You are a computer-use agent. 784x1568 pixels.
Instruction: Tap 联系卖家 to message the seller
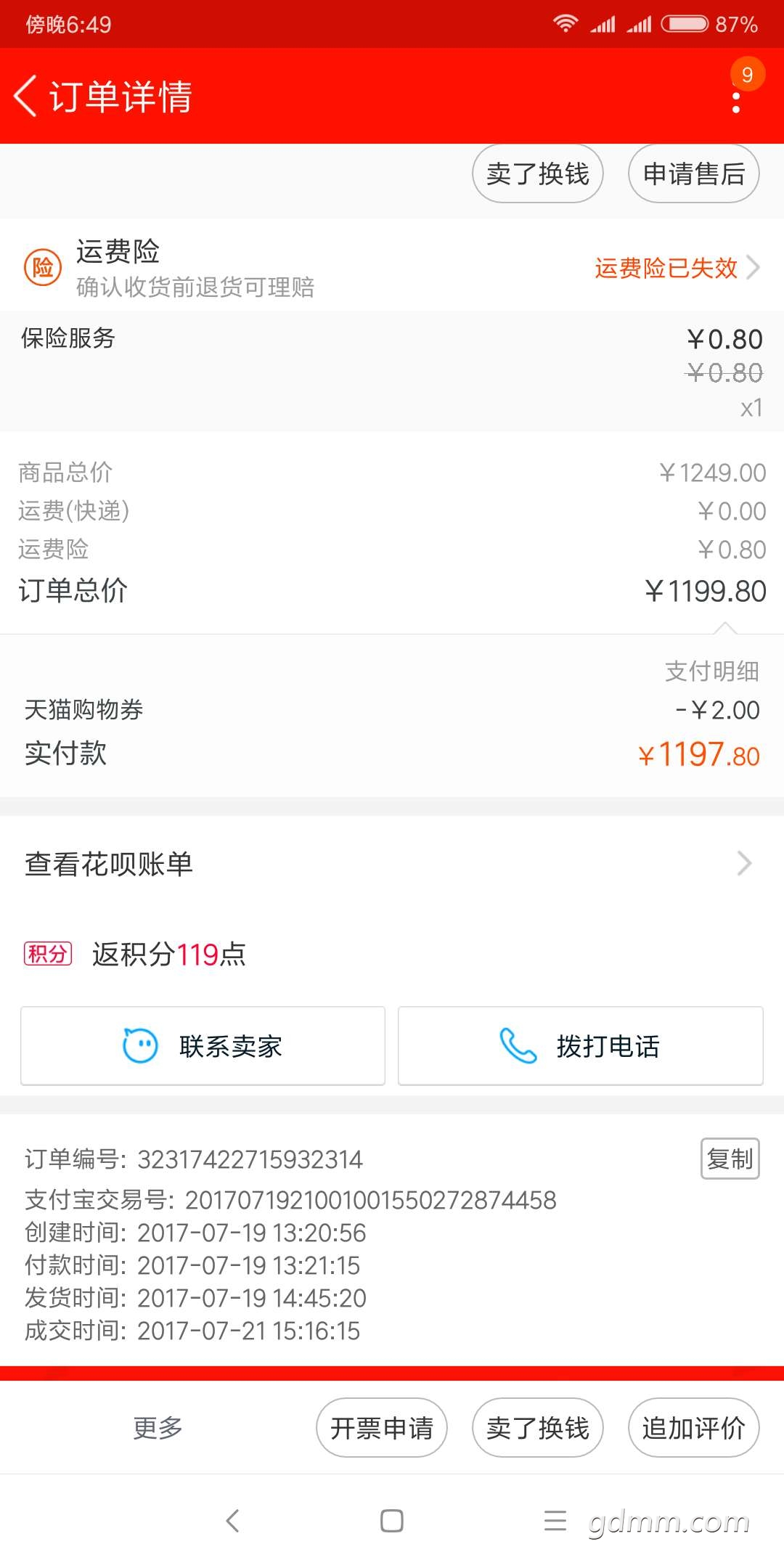(203, 1046)
